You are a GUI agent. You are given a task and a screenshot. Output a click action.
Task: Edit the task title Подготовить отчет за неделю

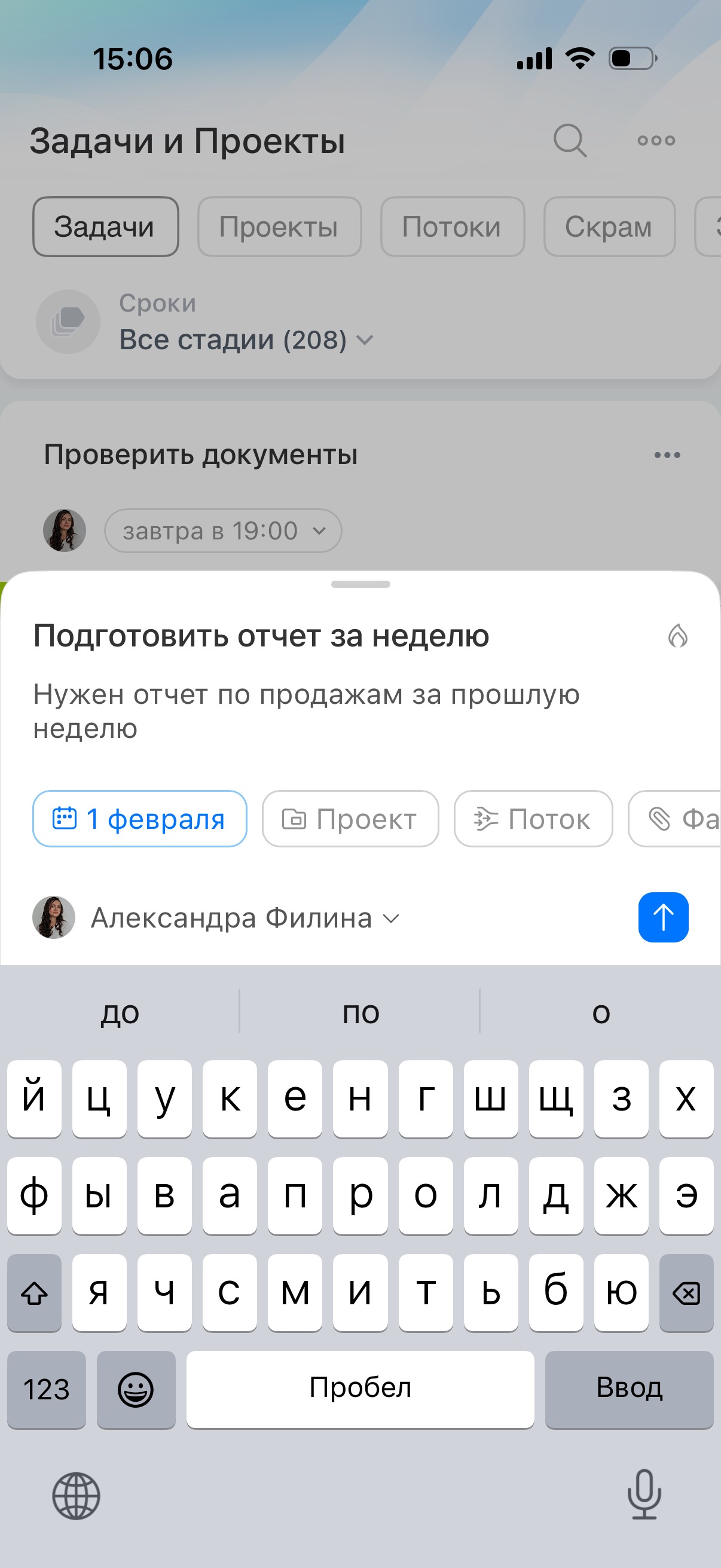(261, 636)
